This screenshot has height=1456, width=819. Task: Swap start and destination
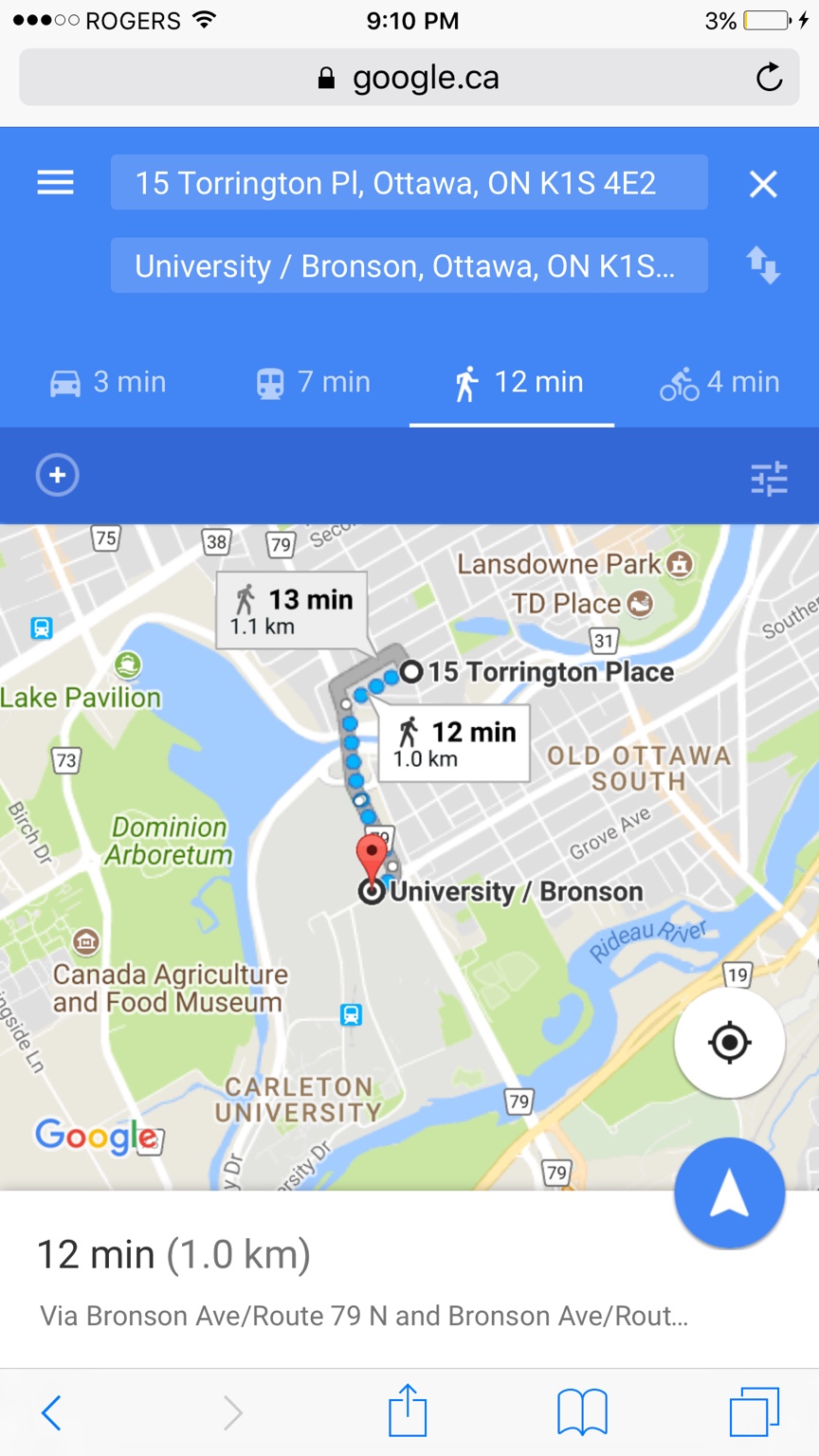click(763, 265)
